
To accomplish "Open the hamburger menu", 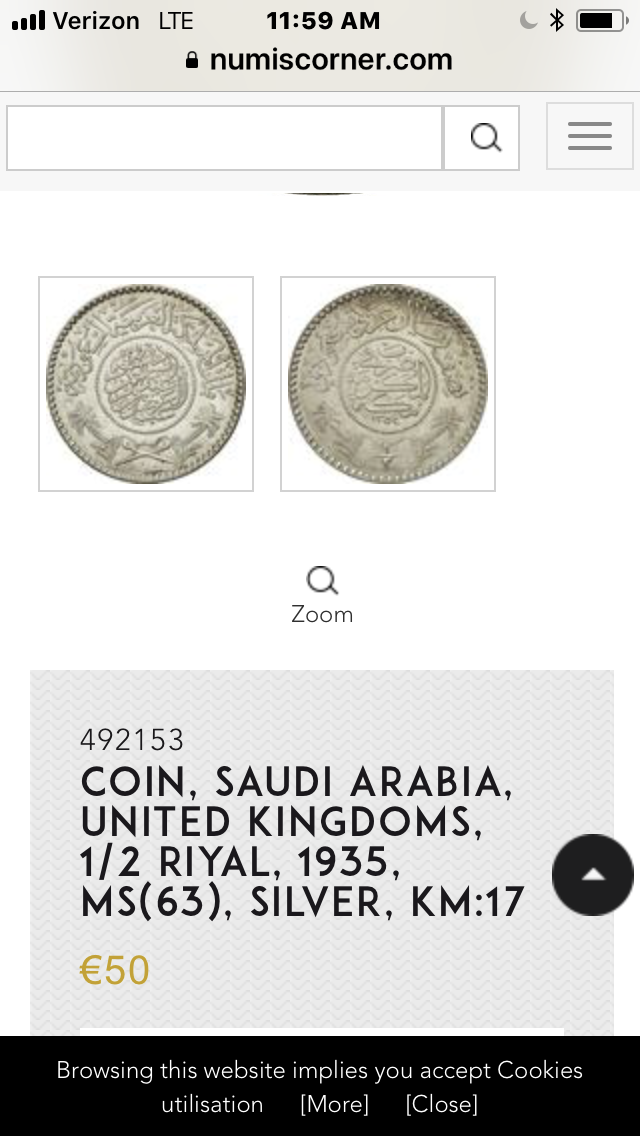I will pos(589,136).
